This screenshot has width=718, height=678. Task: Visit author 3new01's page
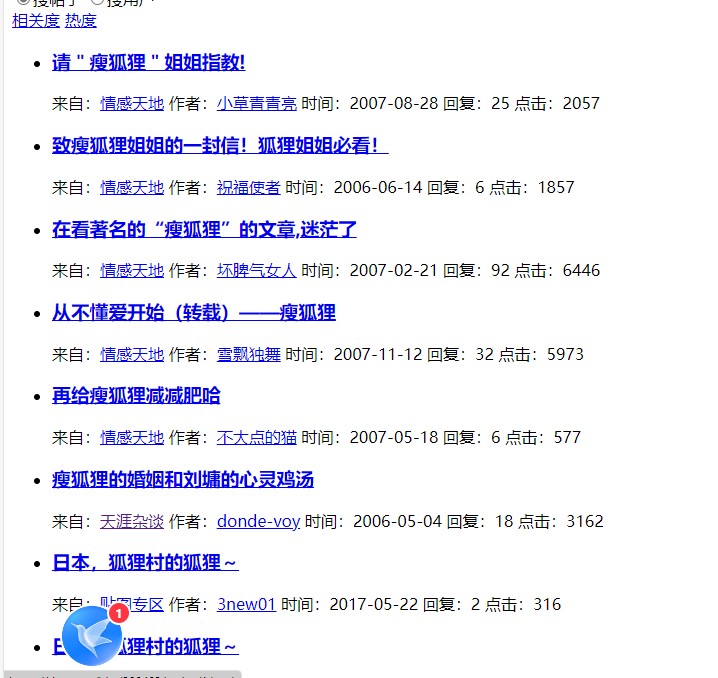(x=246, y=604)
